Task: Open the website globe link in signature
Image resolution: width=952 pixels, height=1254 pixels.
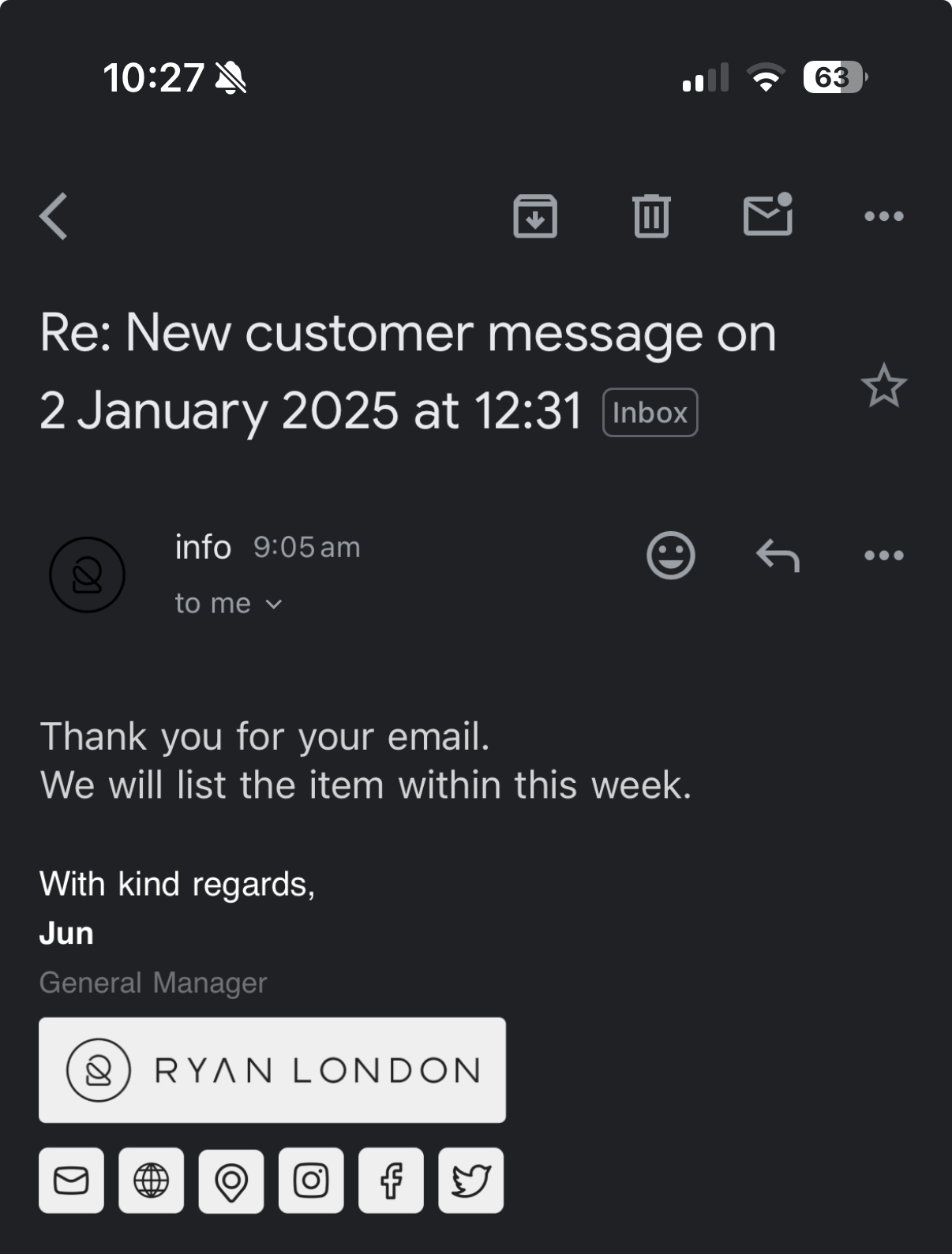Action: click(x=151, y=1181)
